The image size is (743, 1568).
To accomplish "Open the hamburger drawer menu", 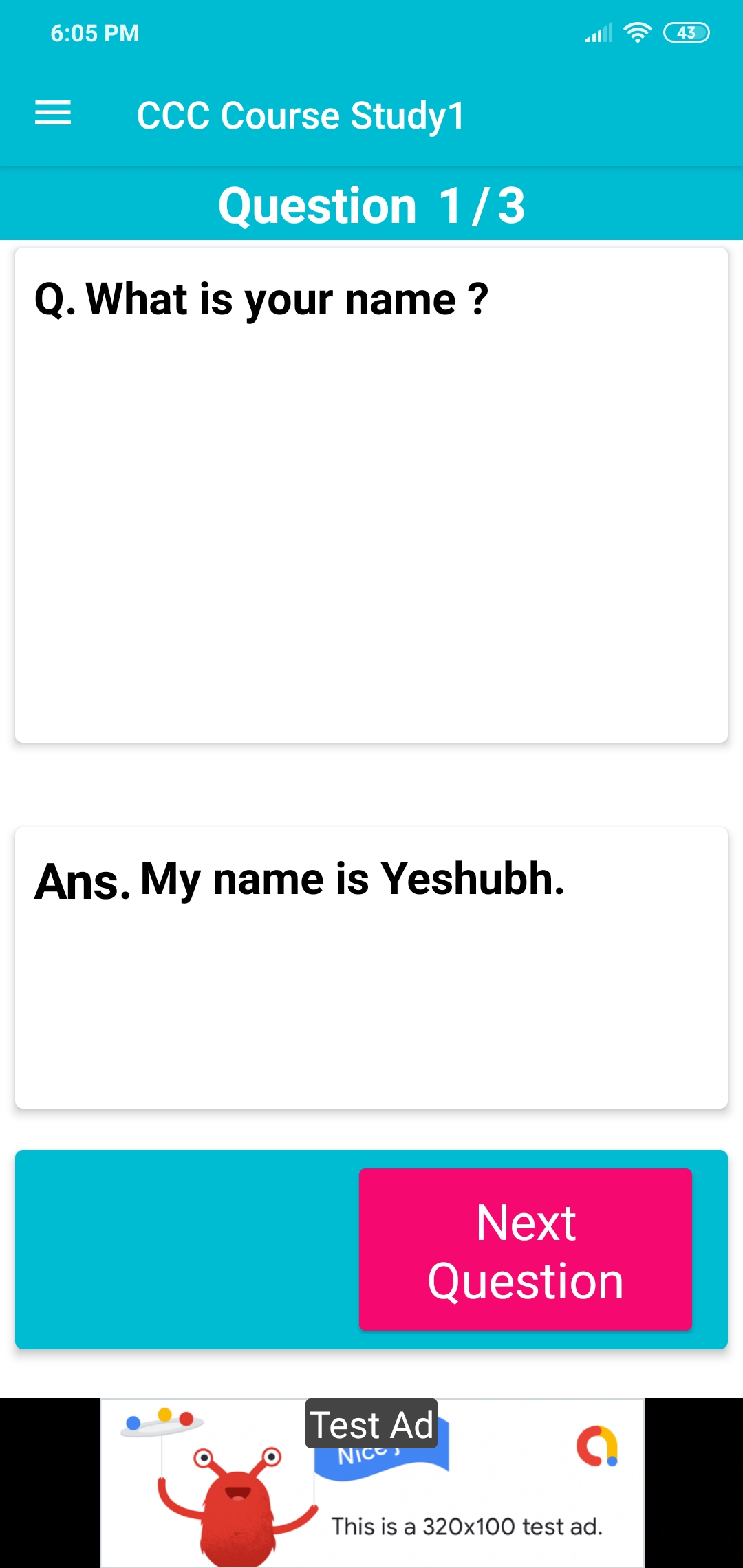I will pos(53,113).
